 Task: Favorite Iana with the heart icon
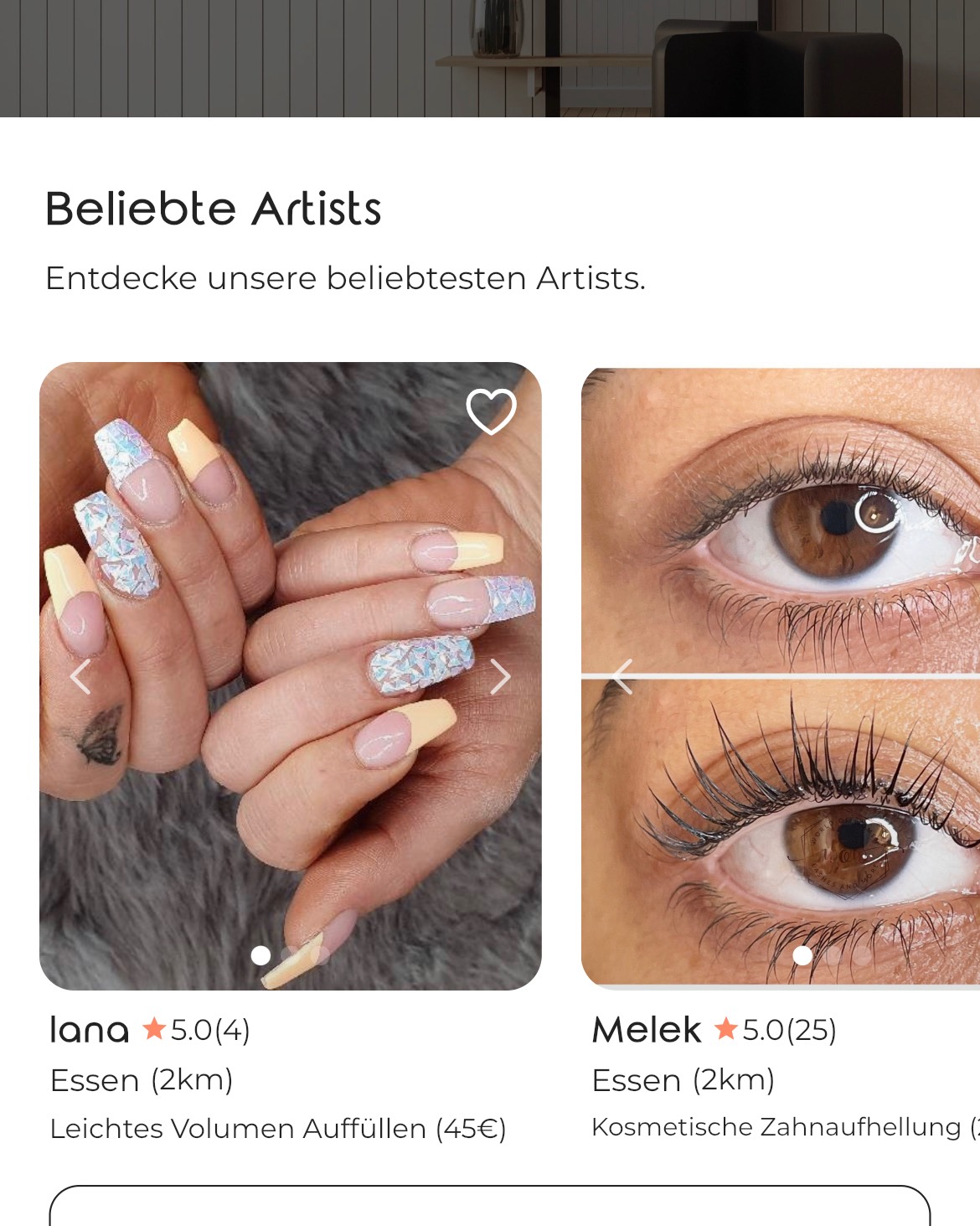pos(491,411)
